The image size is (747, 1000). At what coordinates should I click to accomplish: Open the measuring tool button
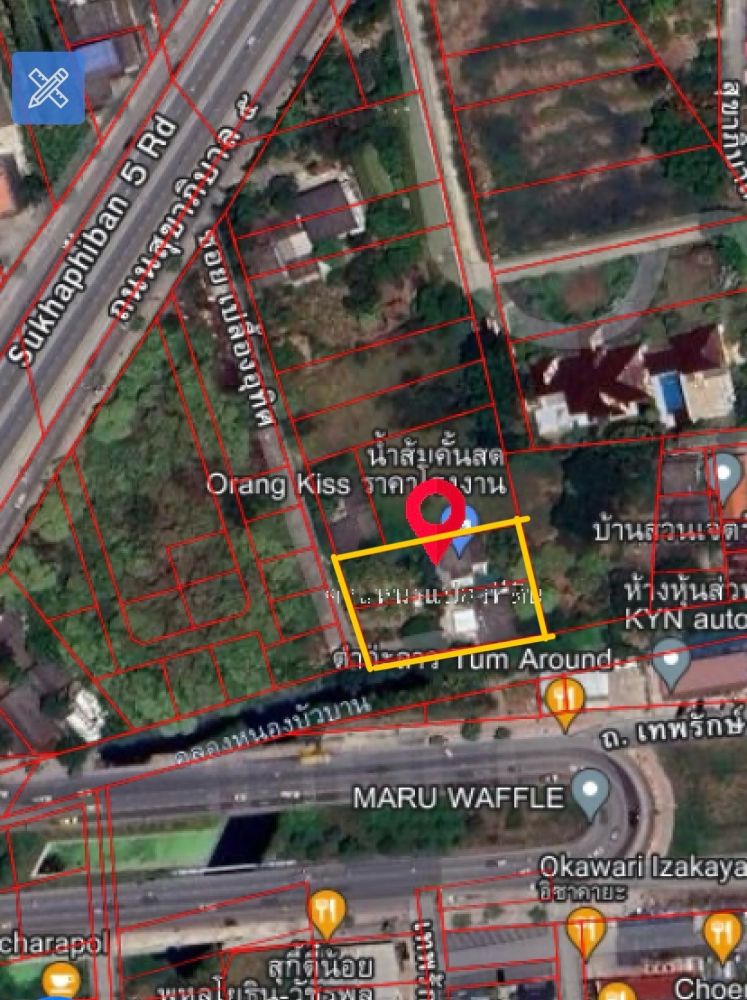tap(48, 89)
